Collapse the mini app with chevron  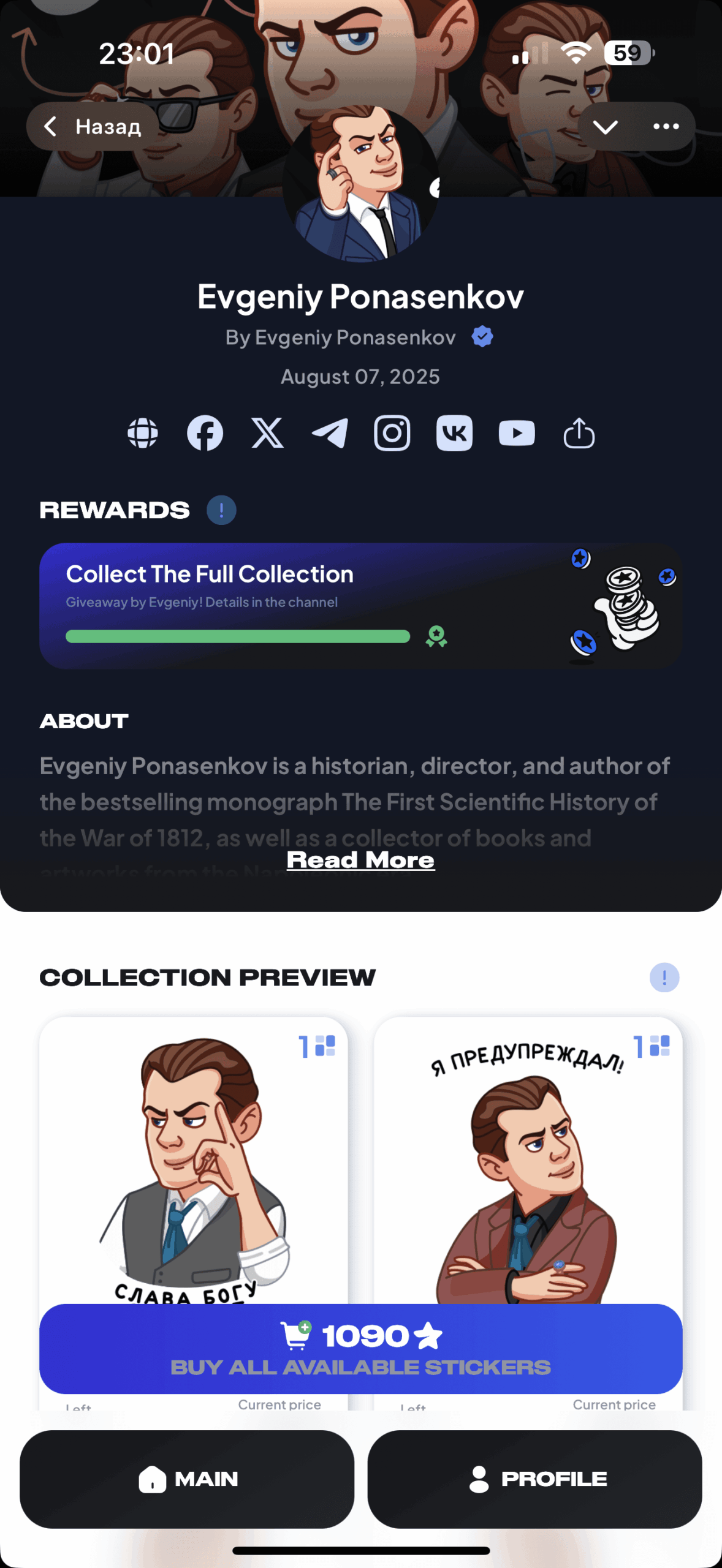(x=605, y=127)
